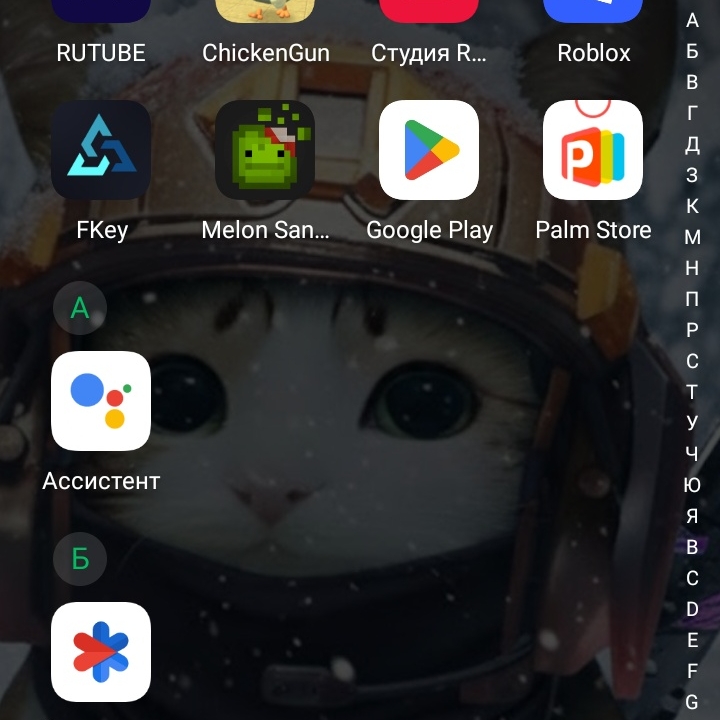The height and width of the screenshot is (720, 720).
Task: Jump to letter У in the index
Action: tap(692, 423)
